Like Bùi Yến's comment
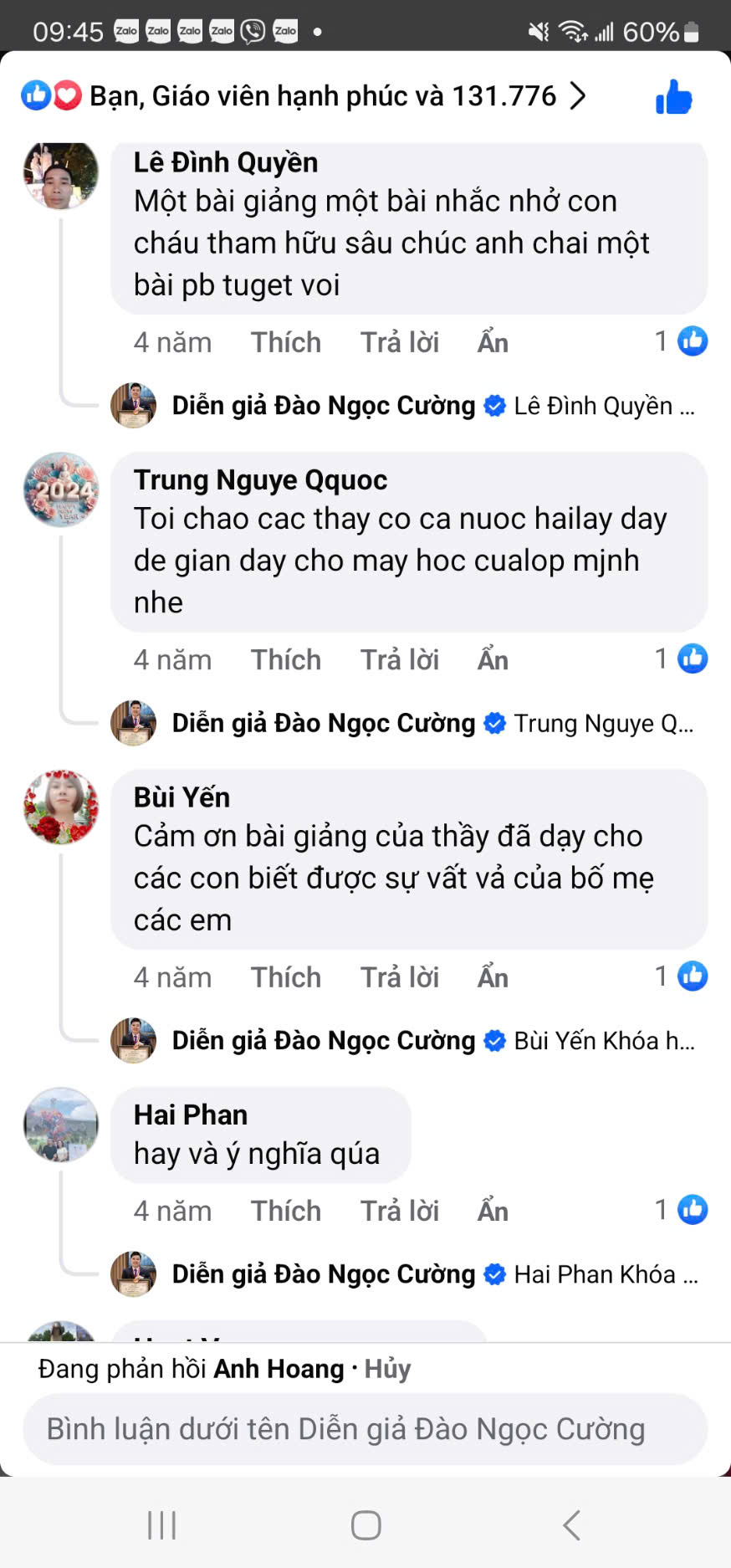 tap(286, 976)
